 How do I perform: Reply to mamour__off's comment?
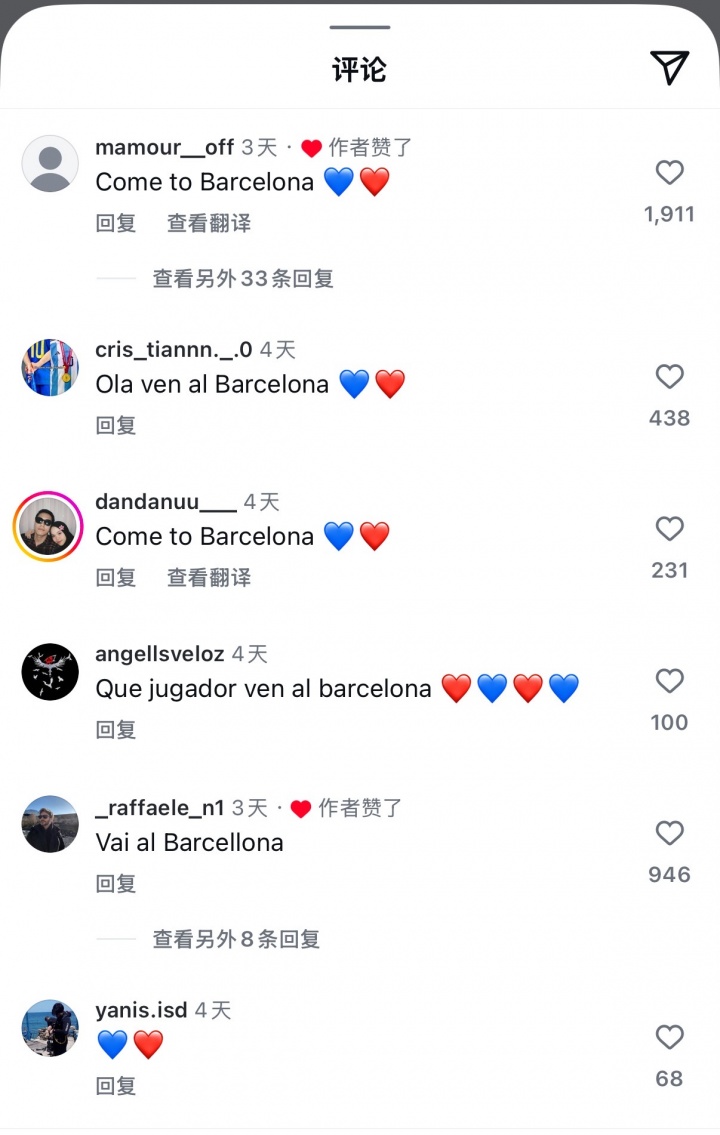click(x=116, y=223)
